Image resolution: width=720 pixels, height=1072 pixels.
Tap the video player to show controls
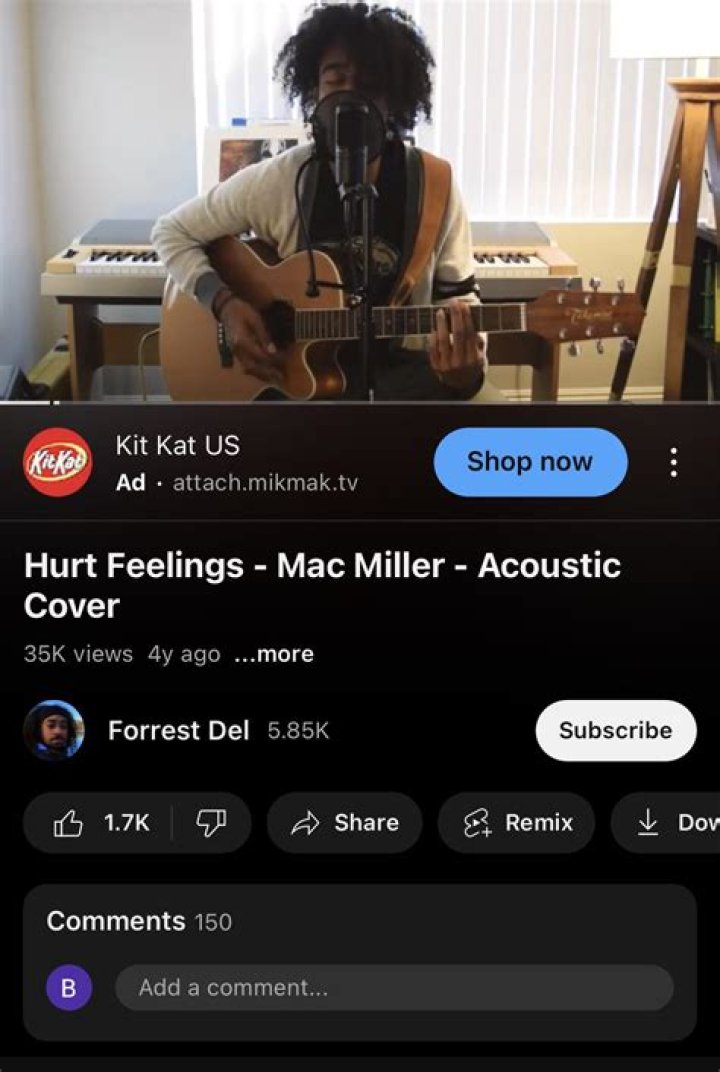tap(360, 200)
